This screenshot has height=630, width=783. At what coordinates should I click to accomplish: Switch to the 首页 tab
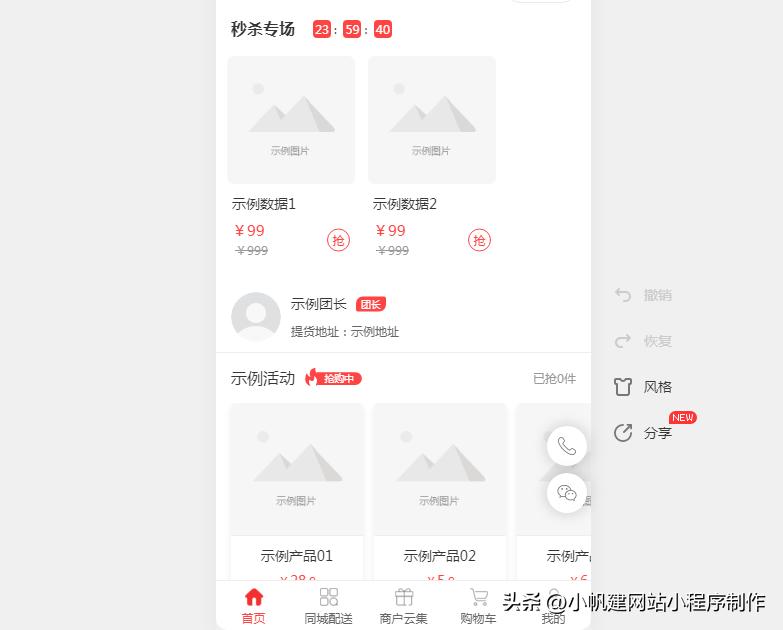[254, 605]
